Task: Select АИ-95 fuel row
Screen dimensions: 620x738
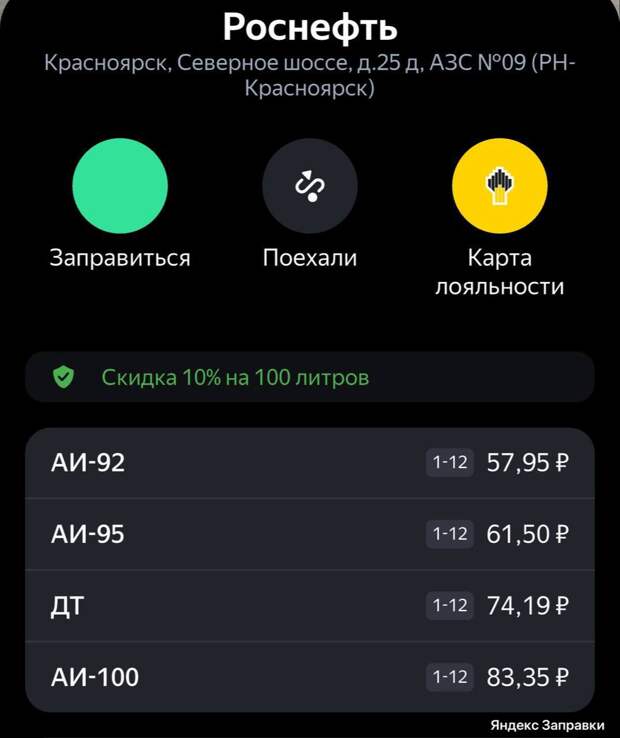Action: pos(310,534)
